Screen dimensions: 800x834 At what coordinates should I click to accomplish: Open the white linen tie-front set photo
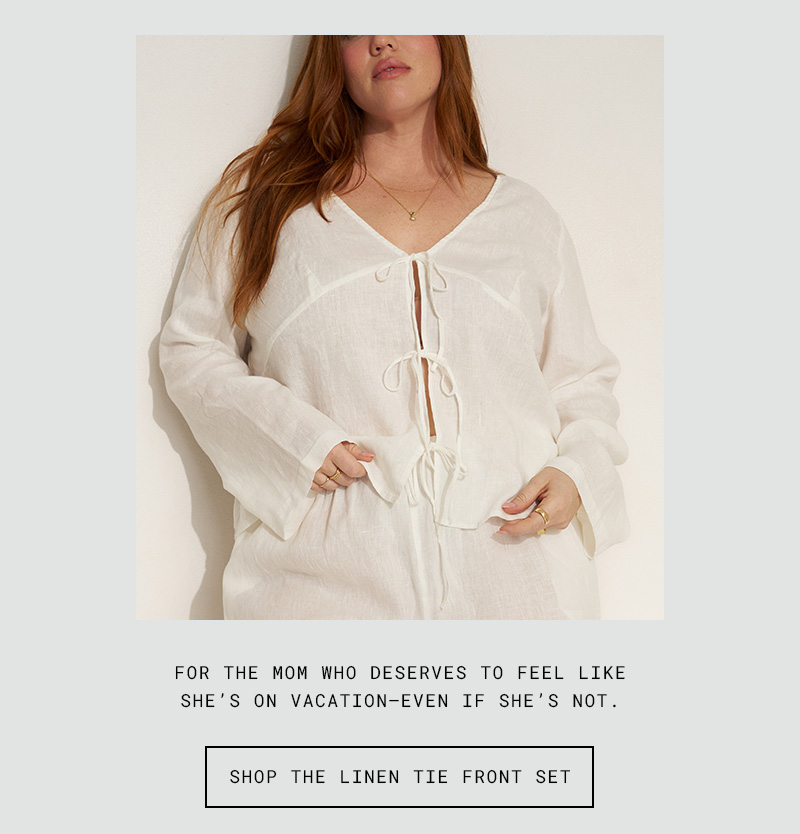click(x=399, y=327)
